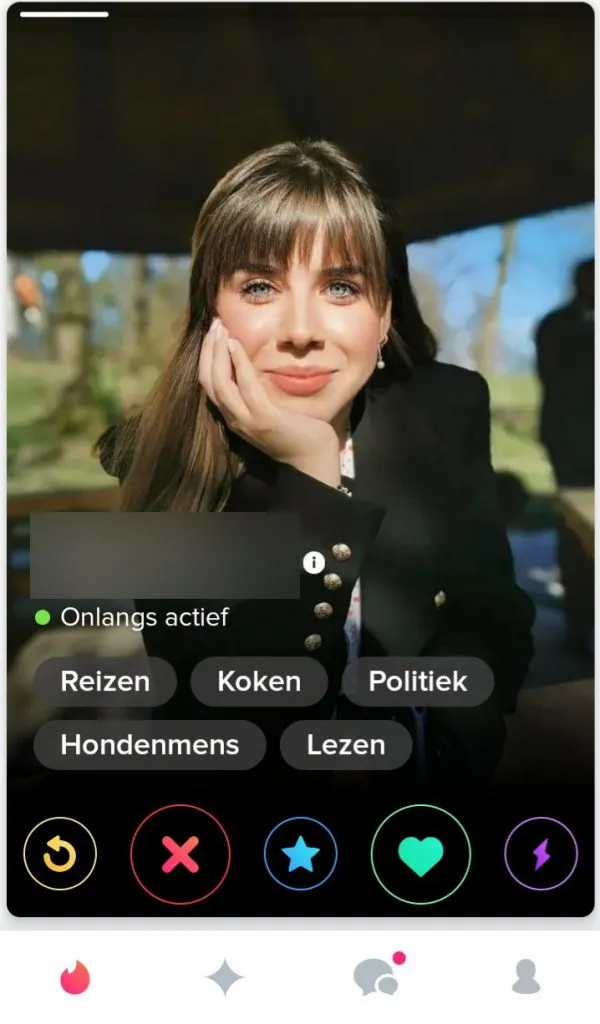600x1024 pixels.
Task: Open your own profile tab
Action: 526,978
